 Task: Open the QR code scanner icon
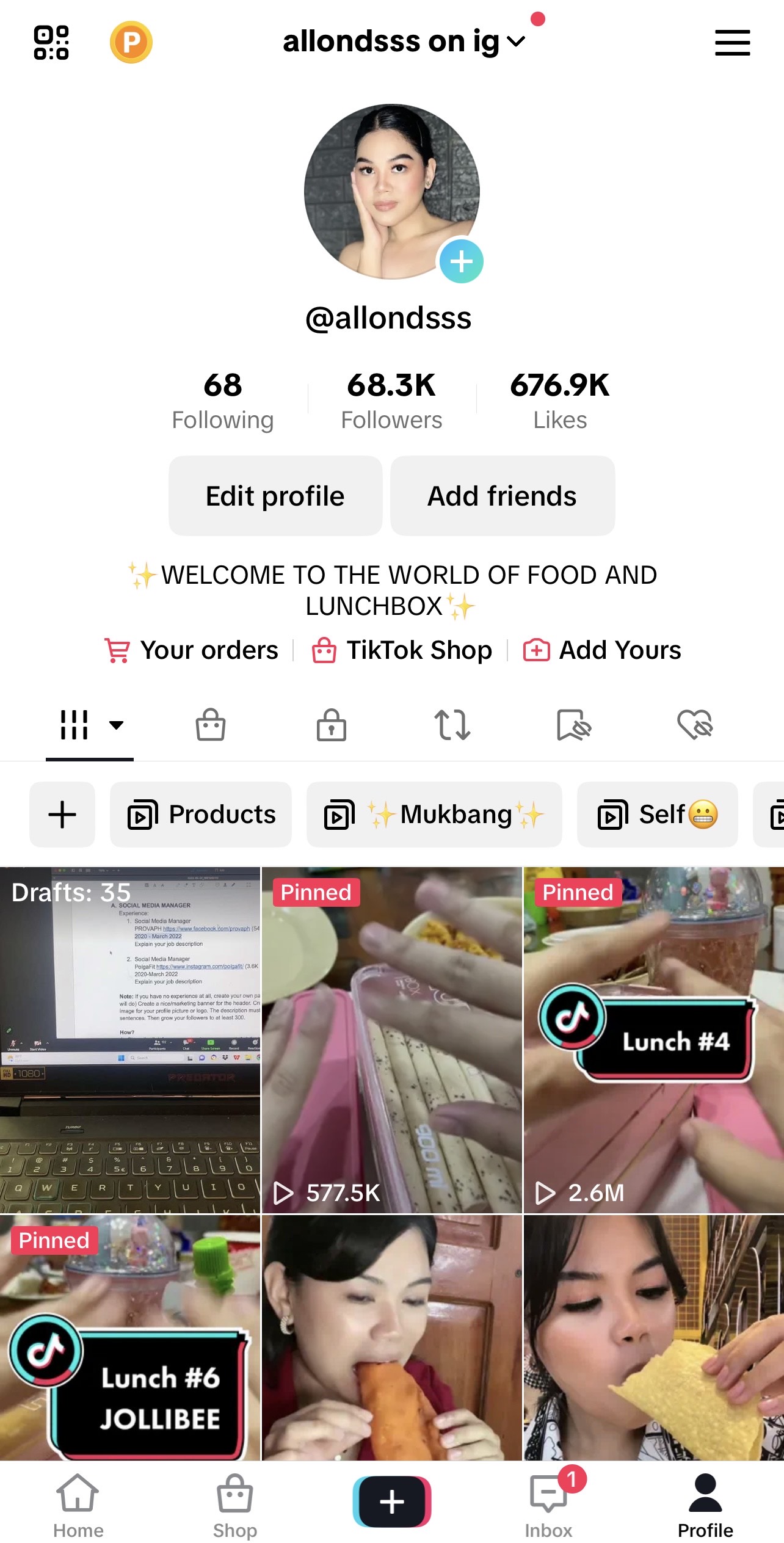(x=51, y=43)
